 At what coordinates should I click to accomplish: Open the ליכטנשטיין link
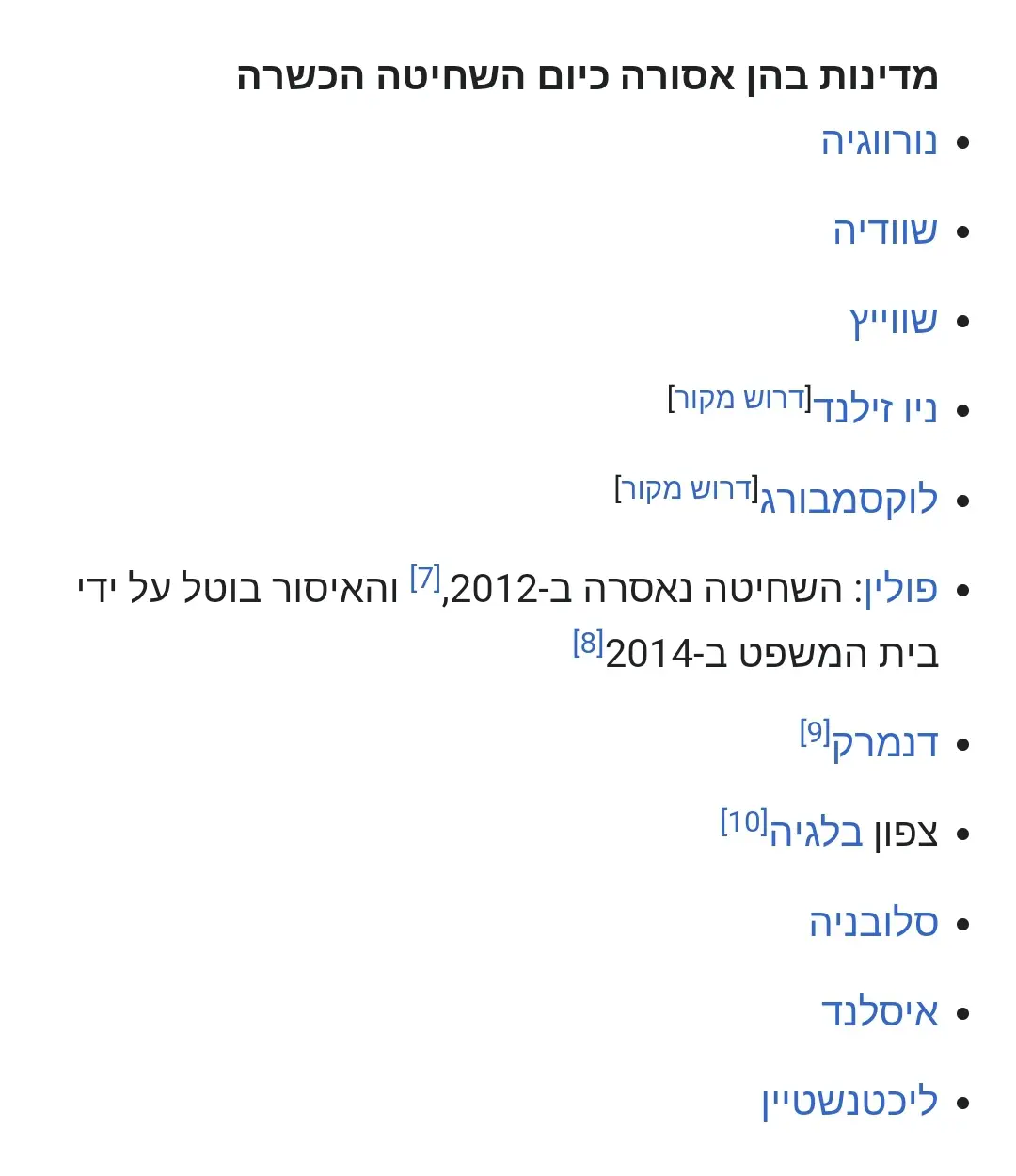(849, 1103)
